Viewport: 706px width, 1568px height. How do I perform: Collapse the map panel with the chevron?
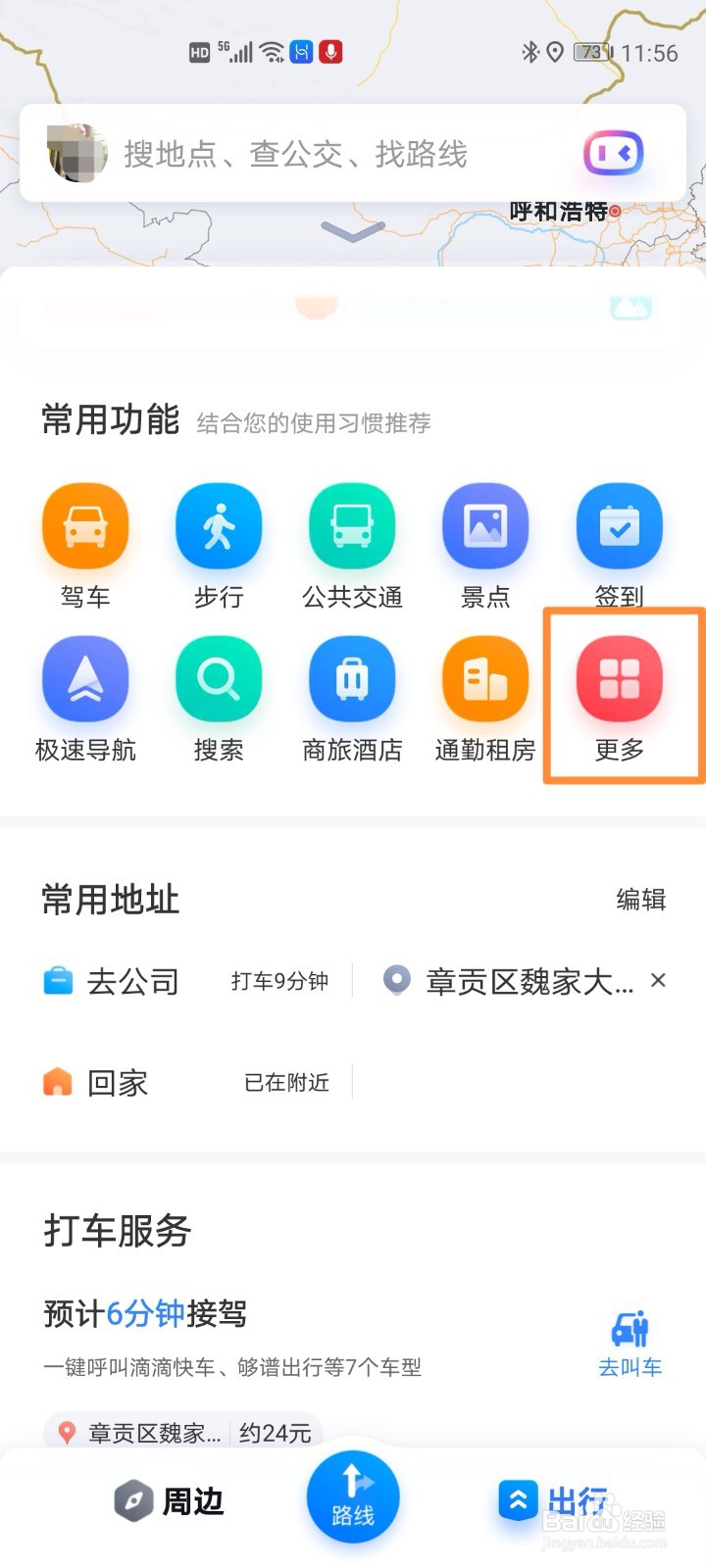coord(353,231)
